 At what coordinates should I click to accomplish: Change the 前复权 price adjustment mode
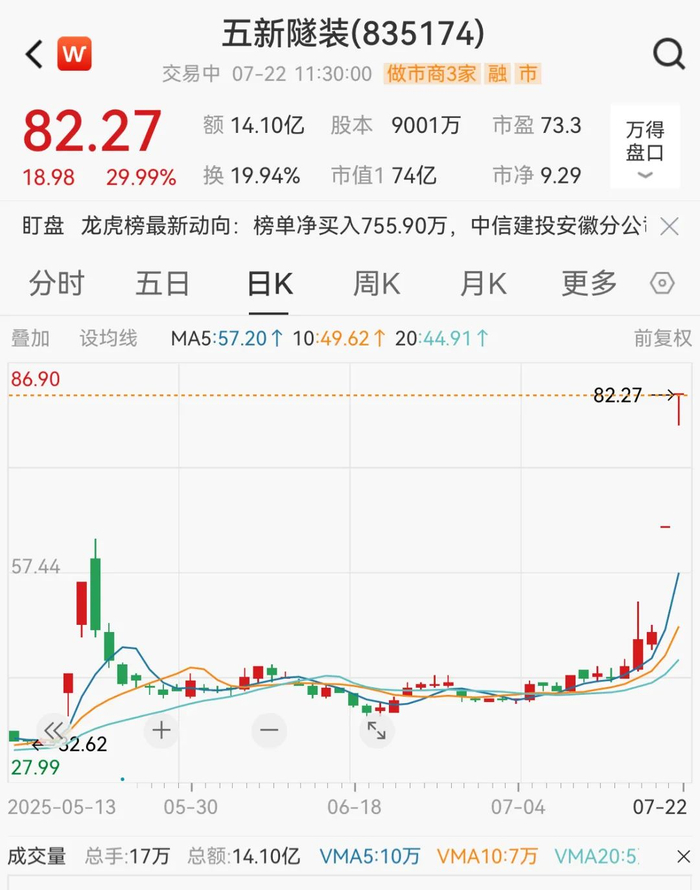coord(662,339)
